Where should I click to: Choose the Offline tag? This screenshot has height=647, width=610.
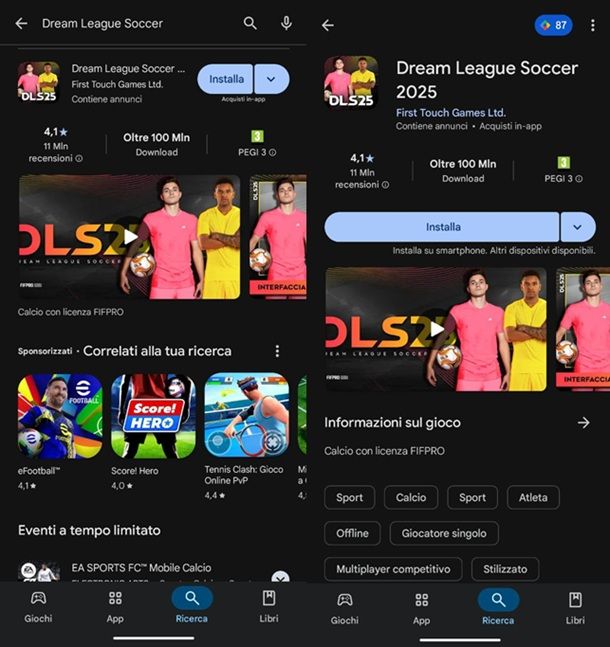pyautogui.click(x=352, y=533)
